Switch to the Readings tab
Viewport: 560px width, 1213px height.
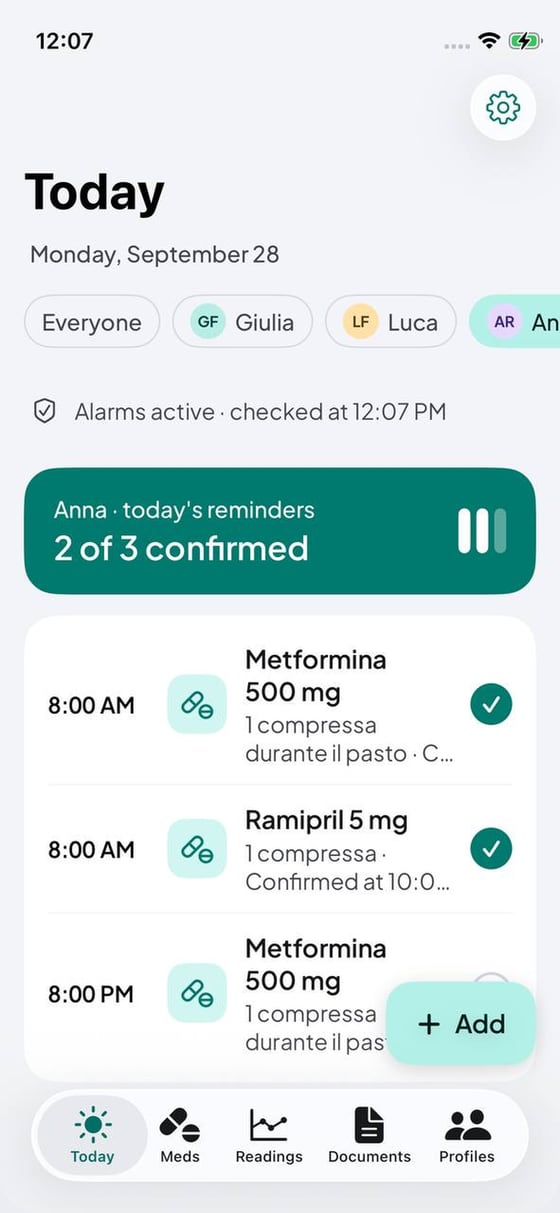coord(269,1135)
